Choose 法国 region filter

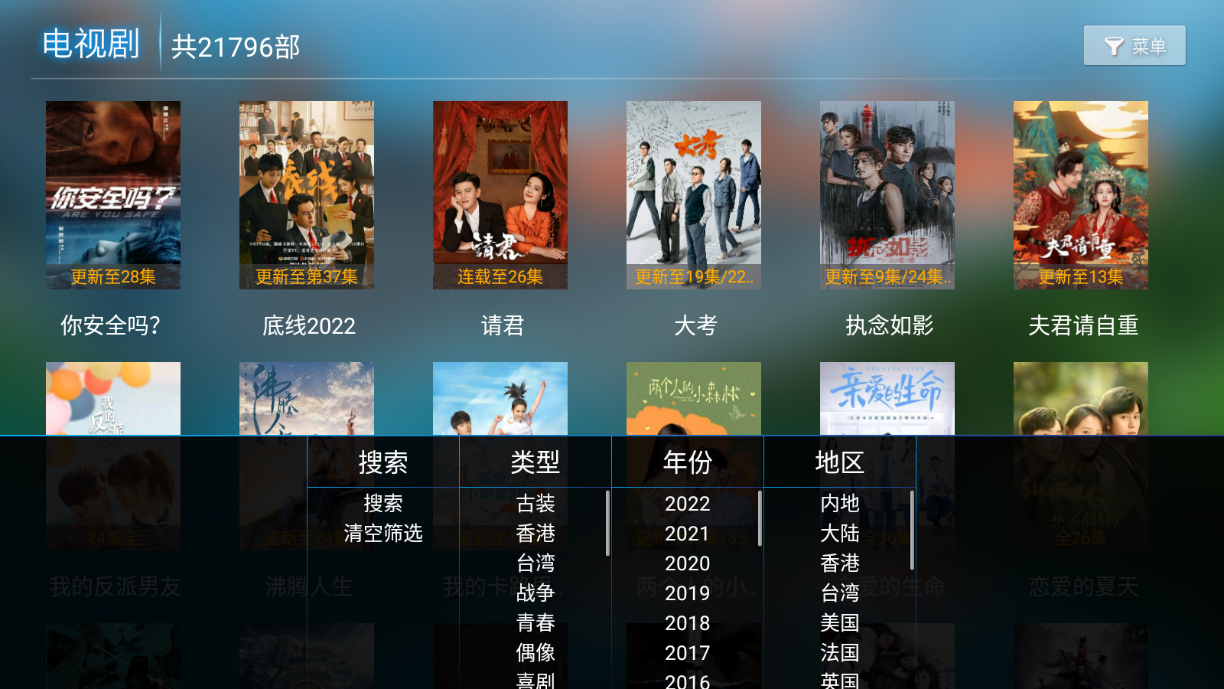[x=839, y=653]
